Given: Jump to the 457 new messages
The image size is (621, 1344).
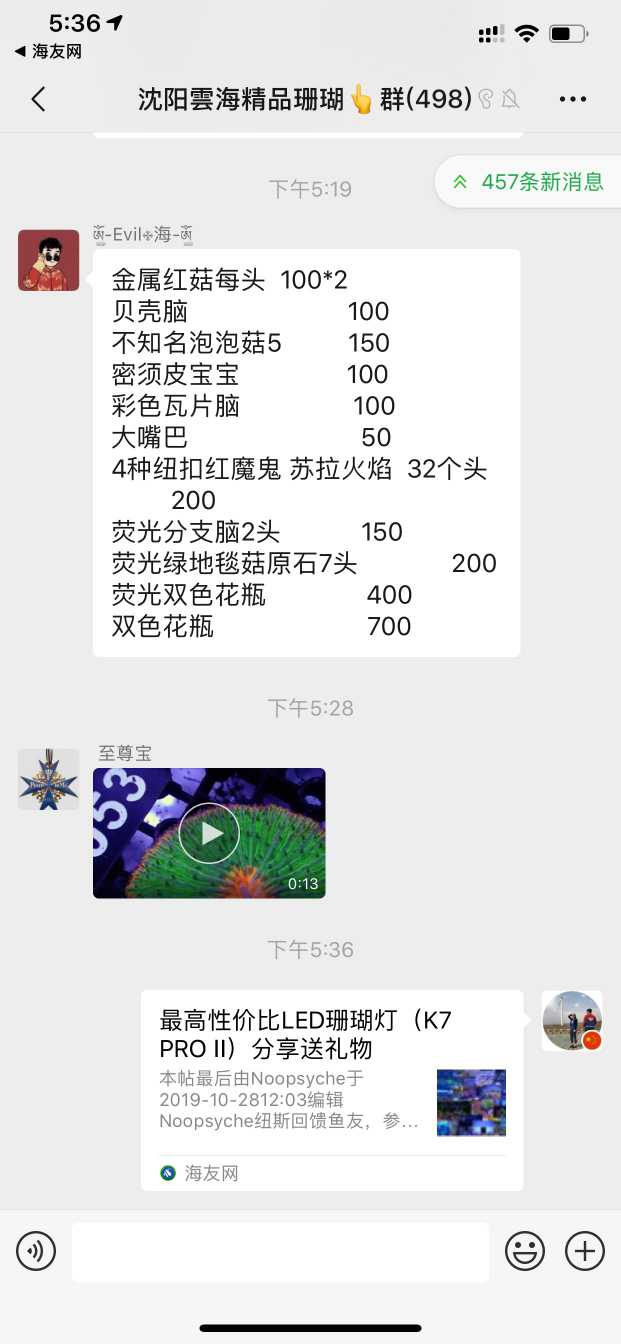Looking at the screenshot, I should click(x=530, y=182).
